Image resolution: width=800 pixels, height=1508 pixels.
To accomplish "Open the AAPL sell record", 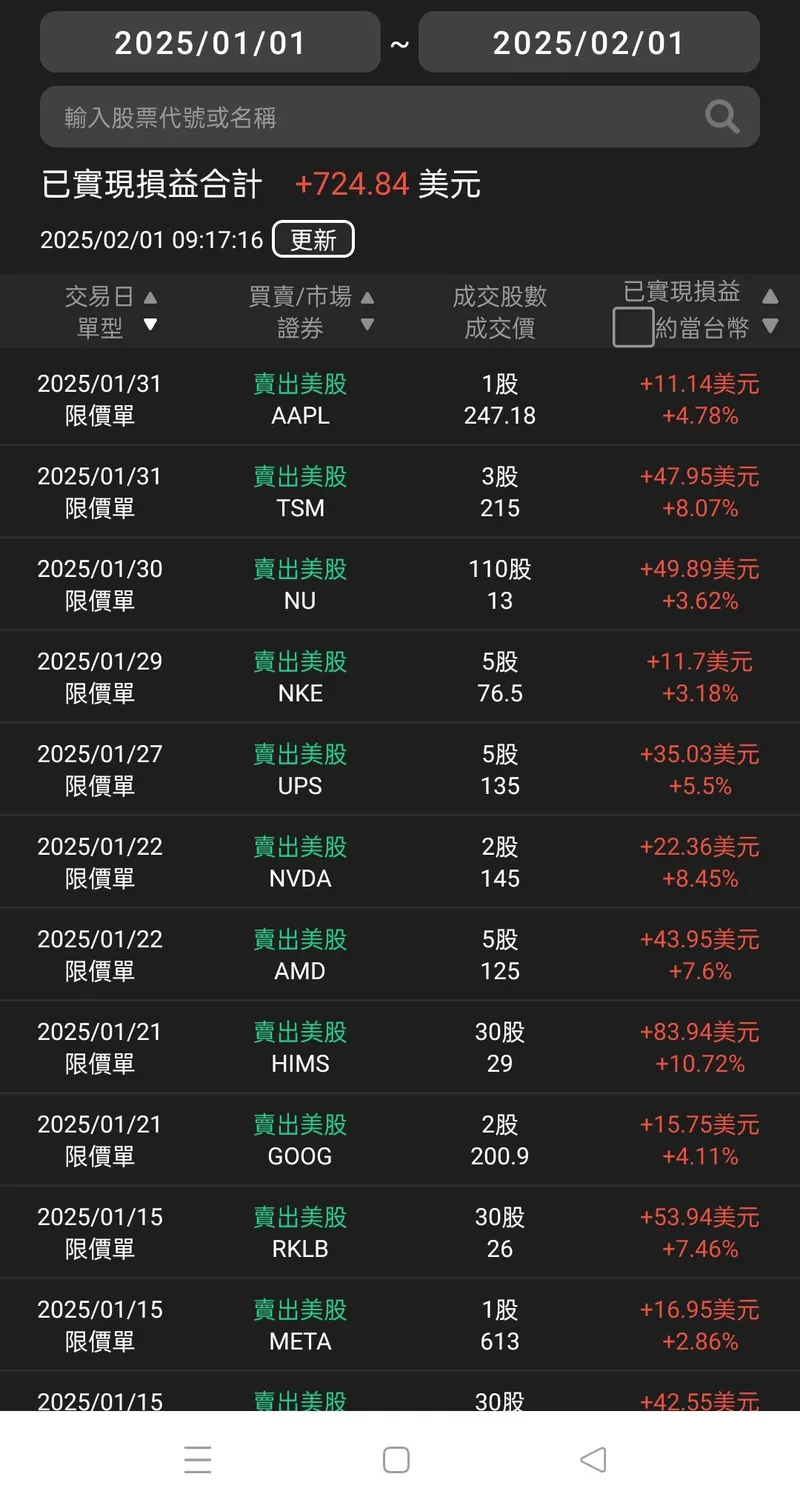I will pos(400,399).
